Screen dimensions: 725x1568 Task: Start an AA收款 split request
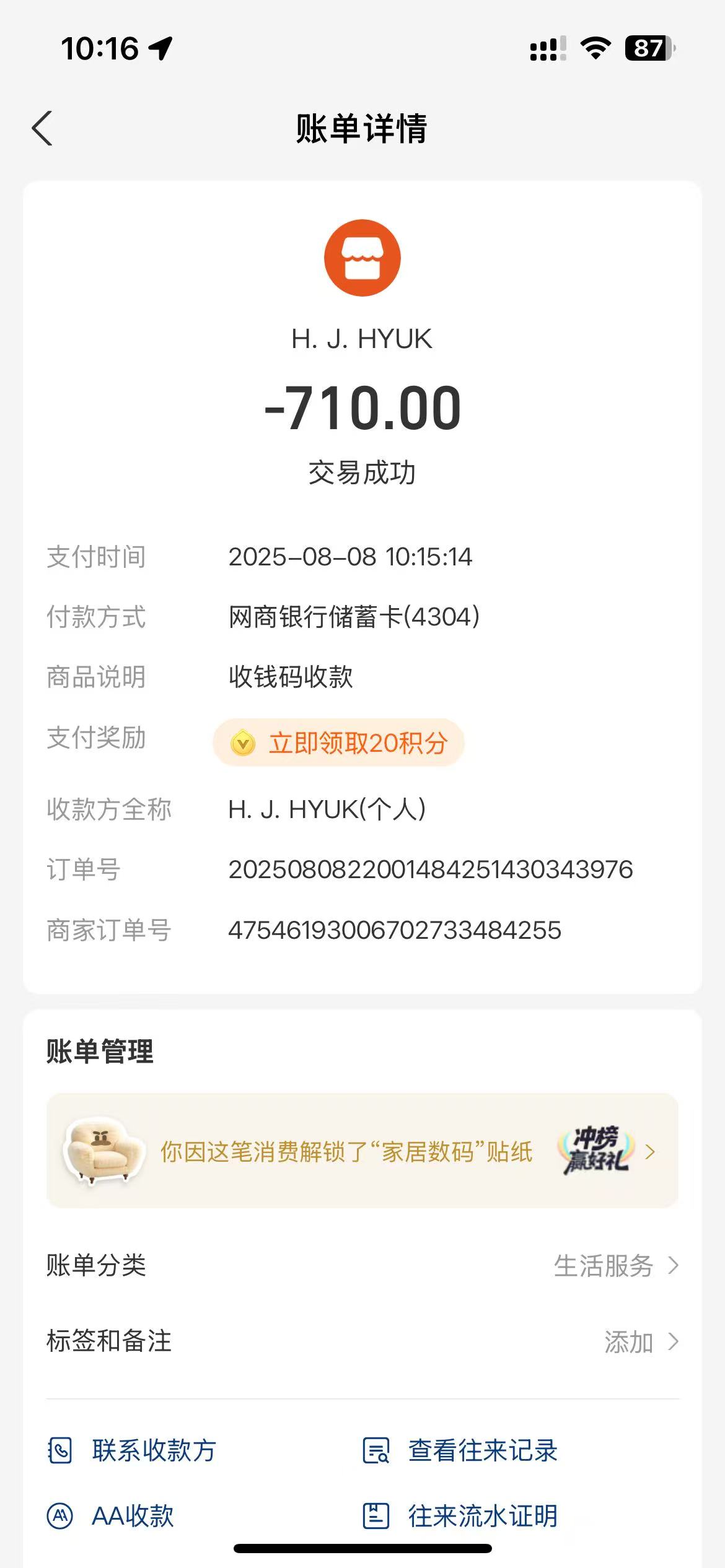click(x=112, y=1516)
